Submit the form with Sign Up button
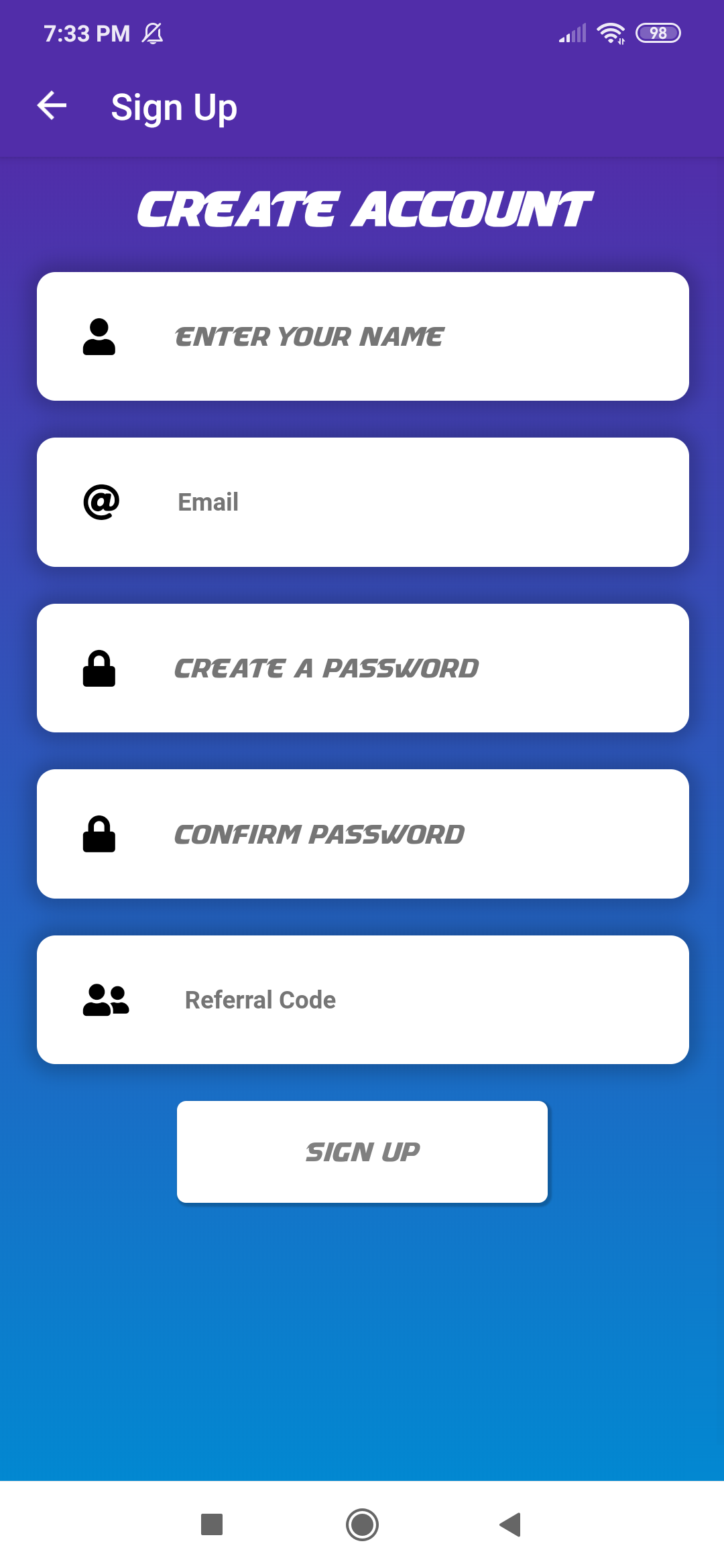 coord(362,1151)
